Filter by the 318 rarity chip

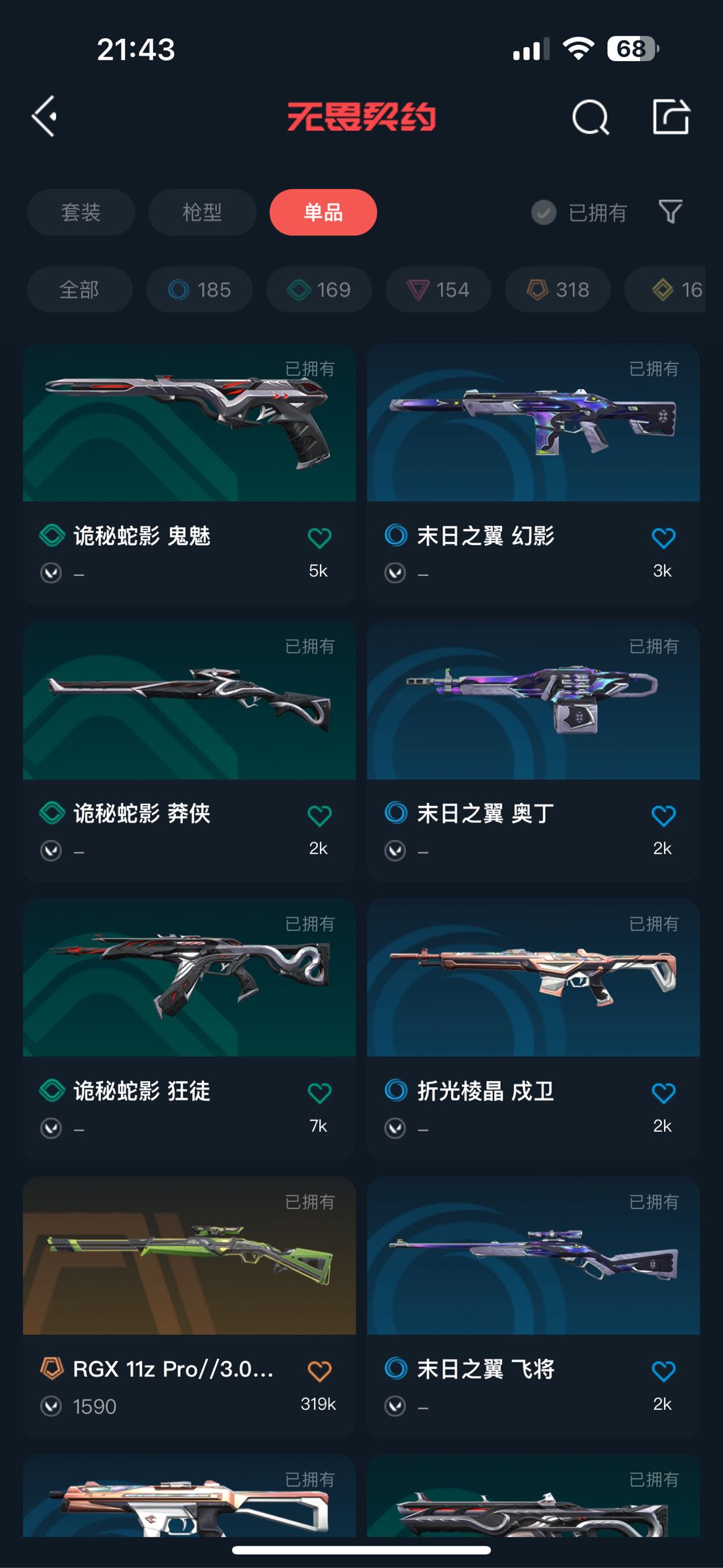[558, 289]
